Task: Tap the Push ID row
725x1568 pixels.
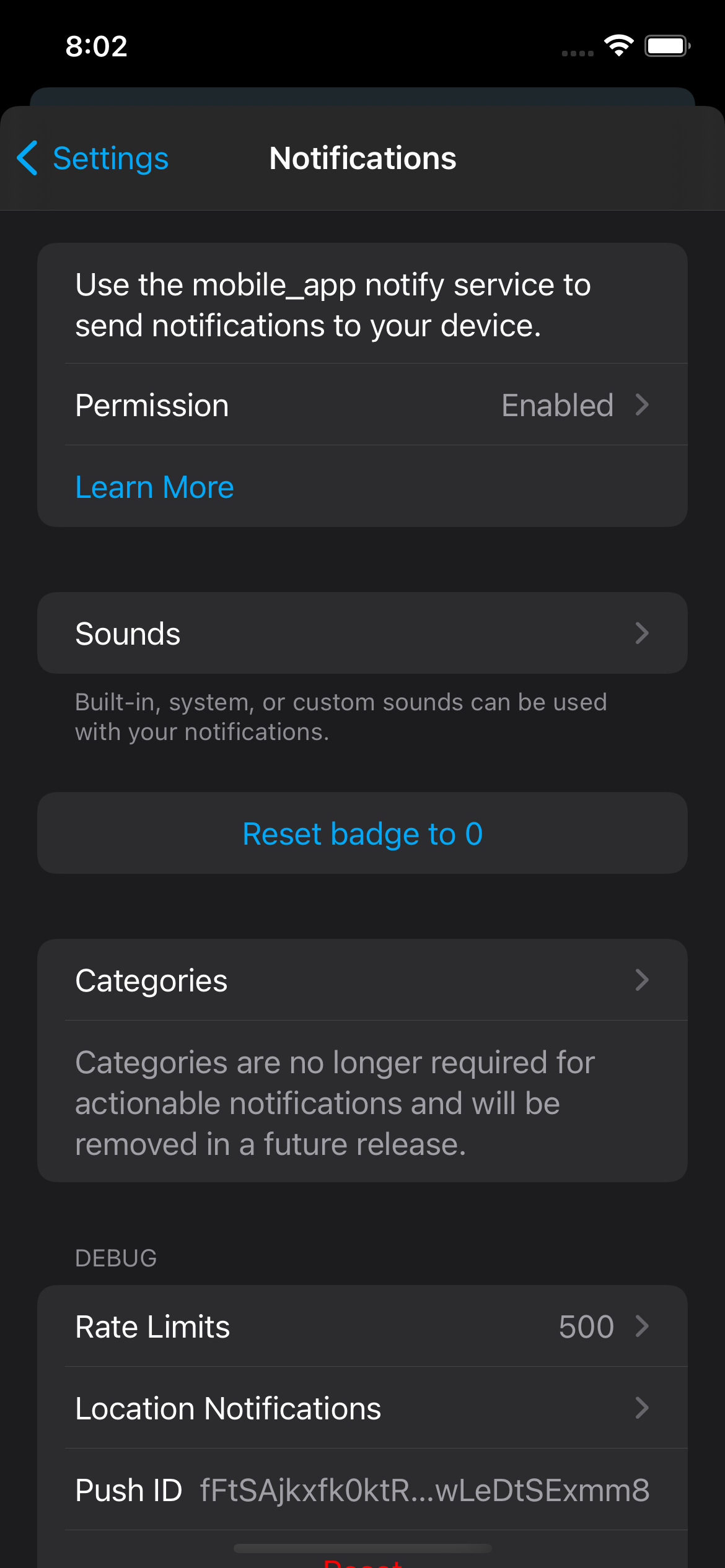Action: (x=362, y=1490)
